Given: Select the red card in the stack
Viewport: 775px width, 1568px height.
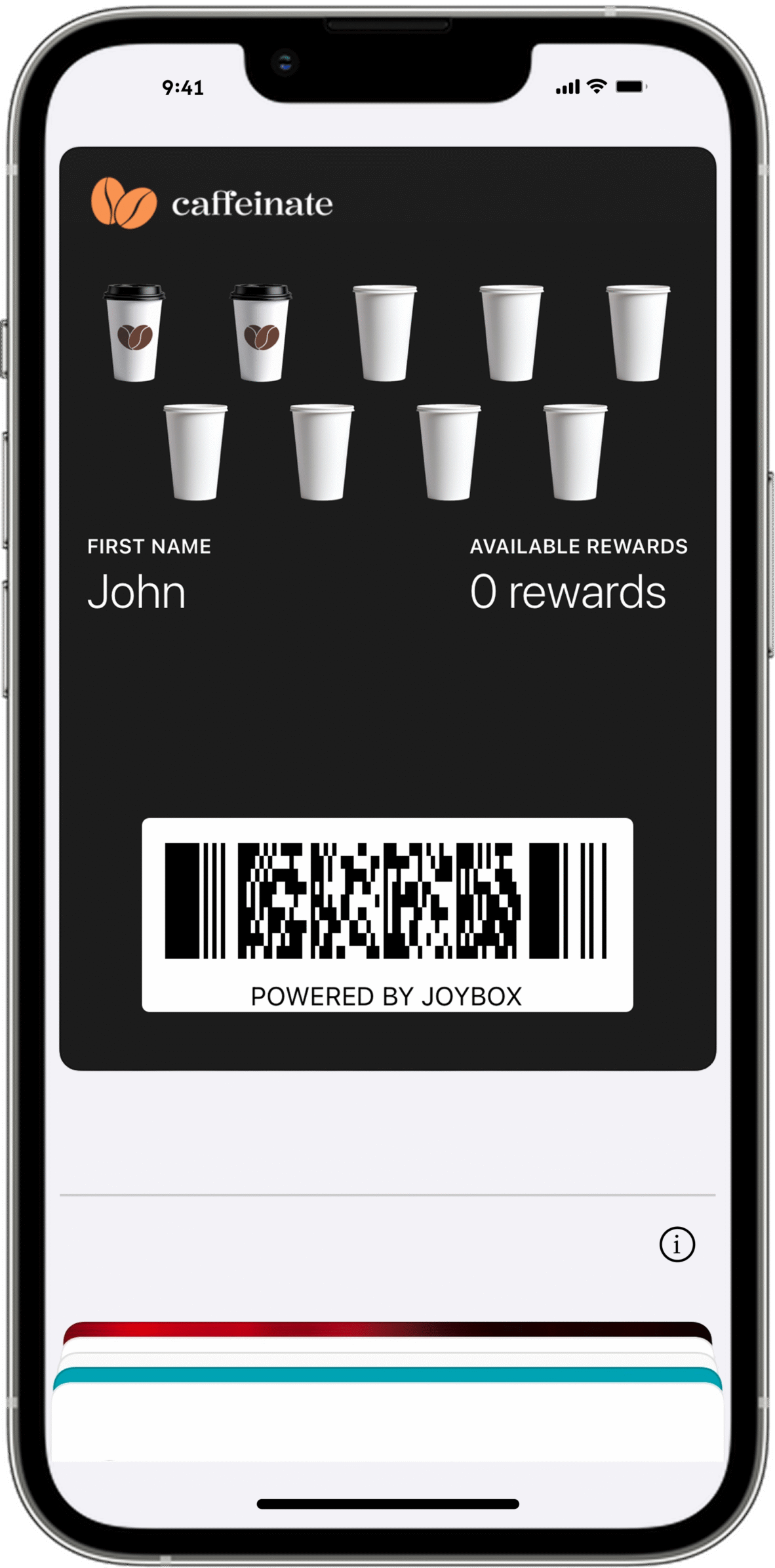Looking at the screenshot, I should click(x=387, y=1330).
